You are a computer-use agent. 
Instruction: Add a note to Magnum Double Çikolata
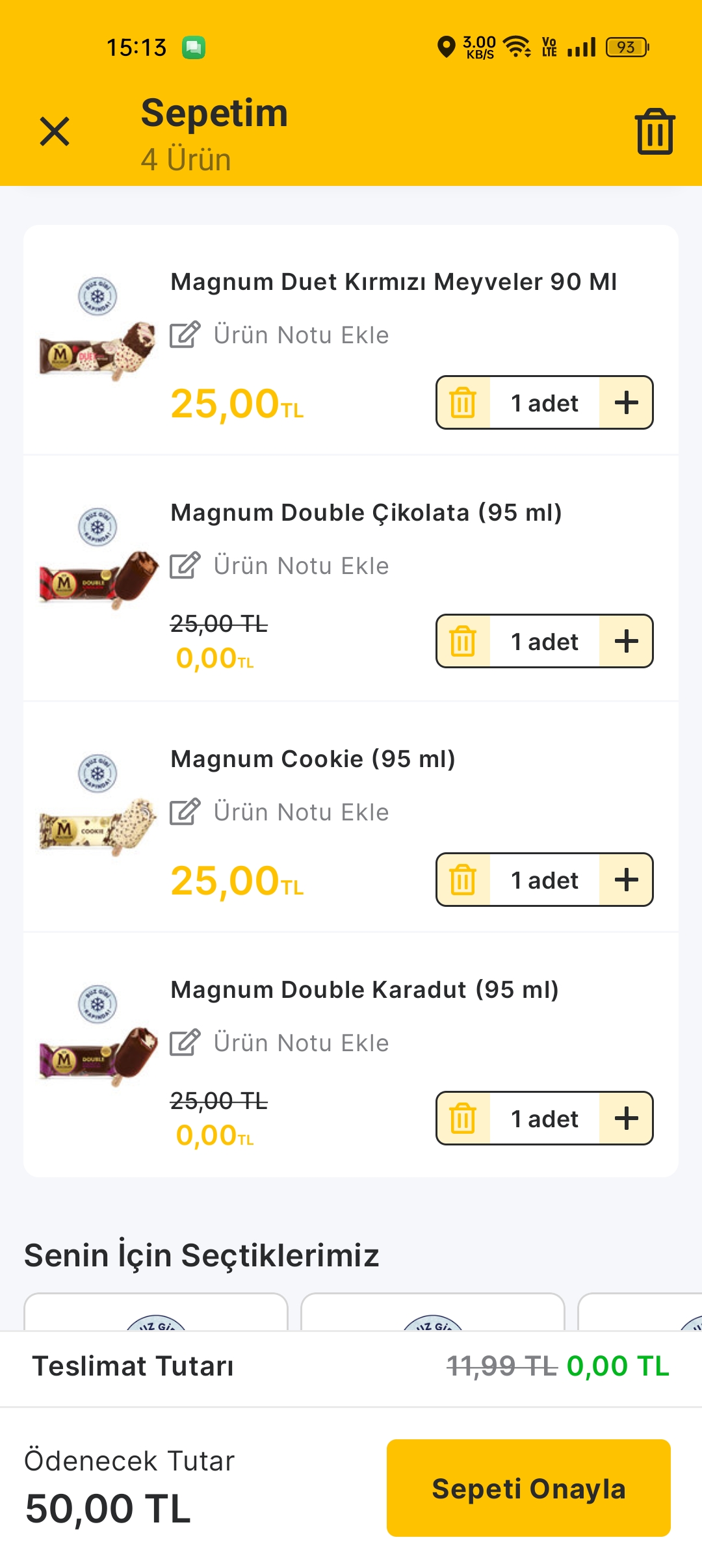[x=280, y=566]
